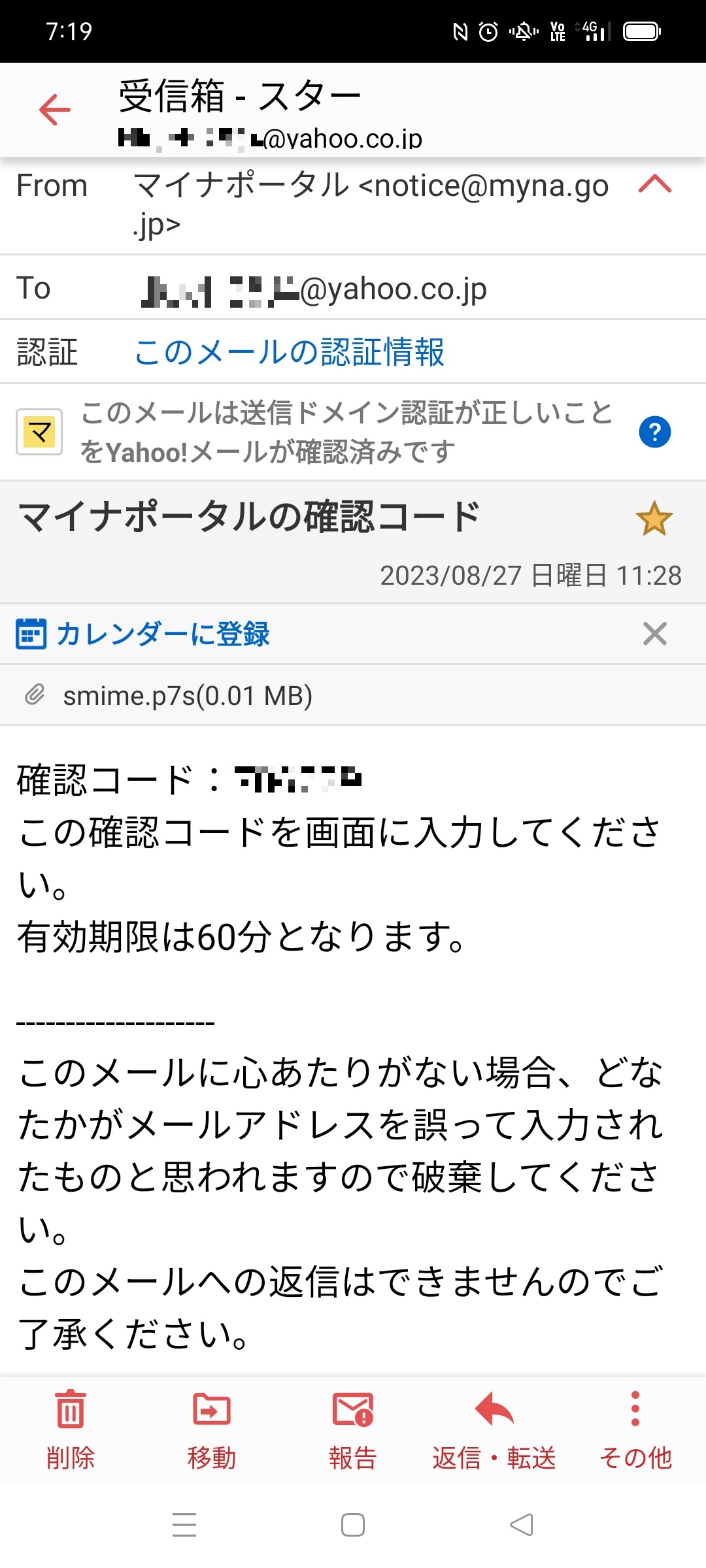
Task: Tap the blue question mark help icon
Action: click(654, 432)
